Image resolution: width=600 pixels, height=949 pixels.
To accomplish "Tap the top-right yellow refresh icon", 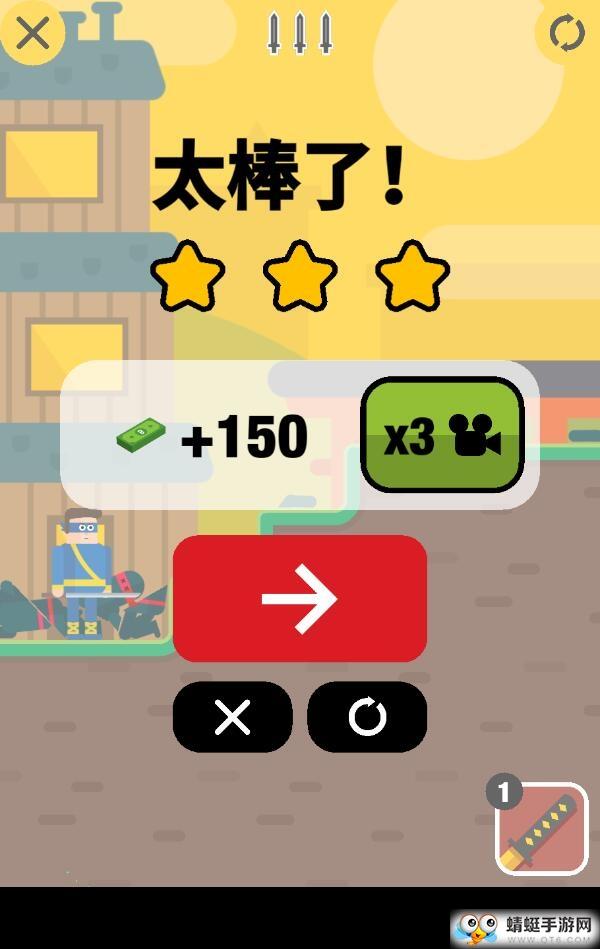I will (567, 34).
